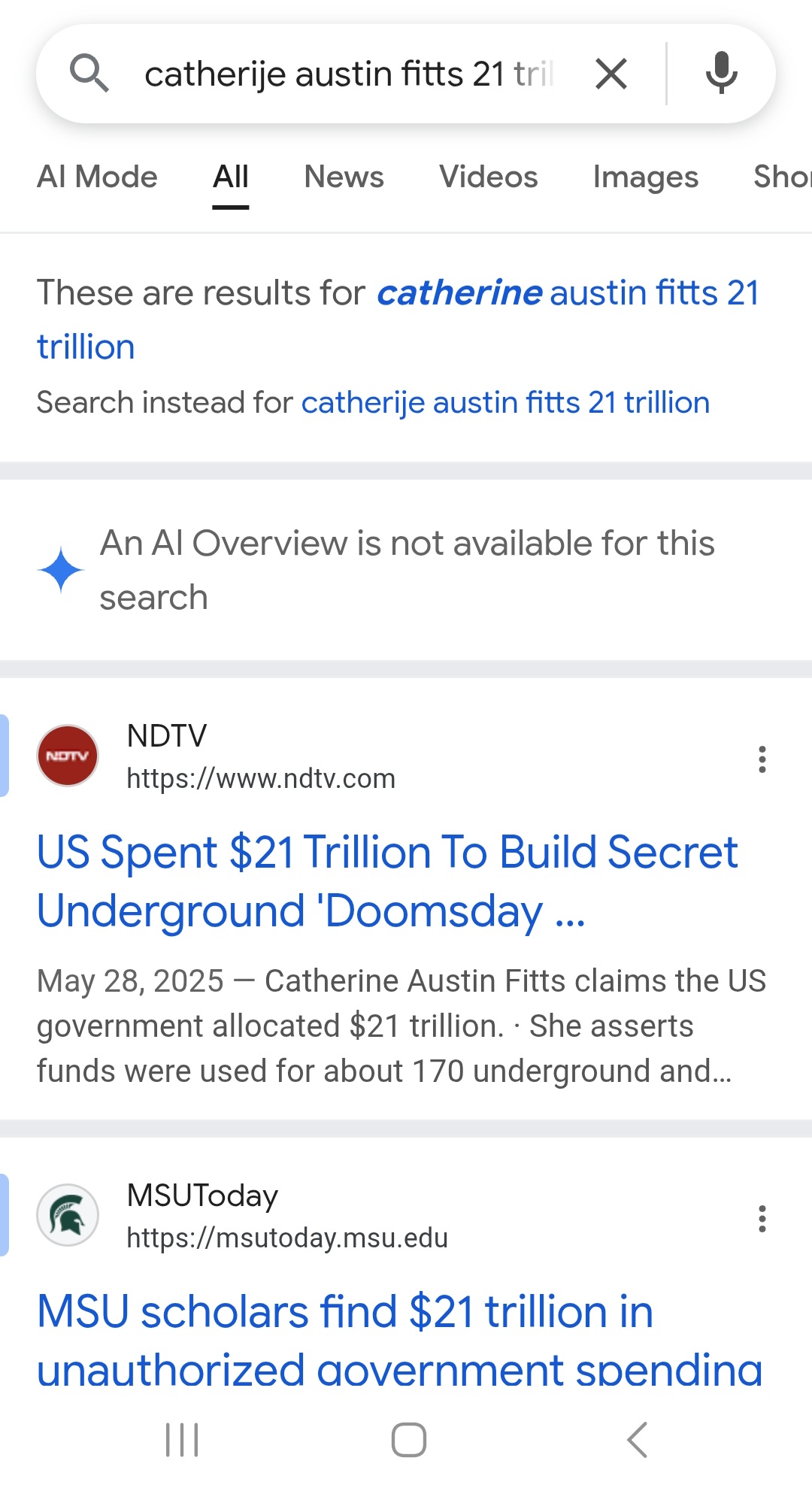Open the NDTV $21 Trillion Doomsday article
Viewport: 812px width, 1494px height.
point(388,881)
